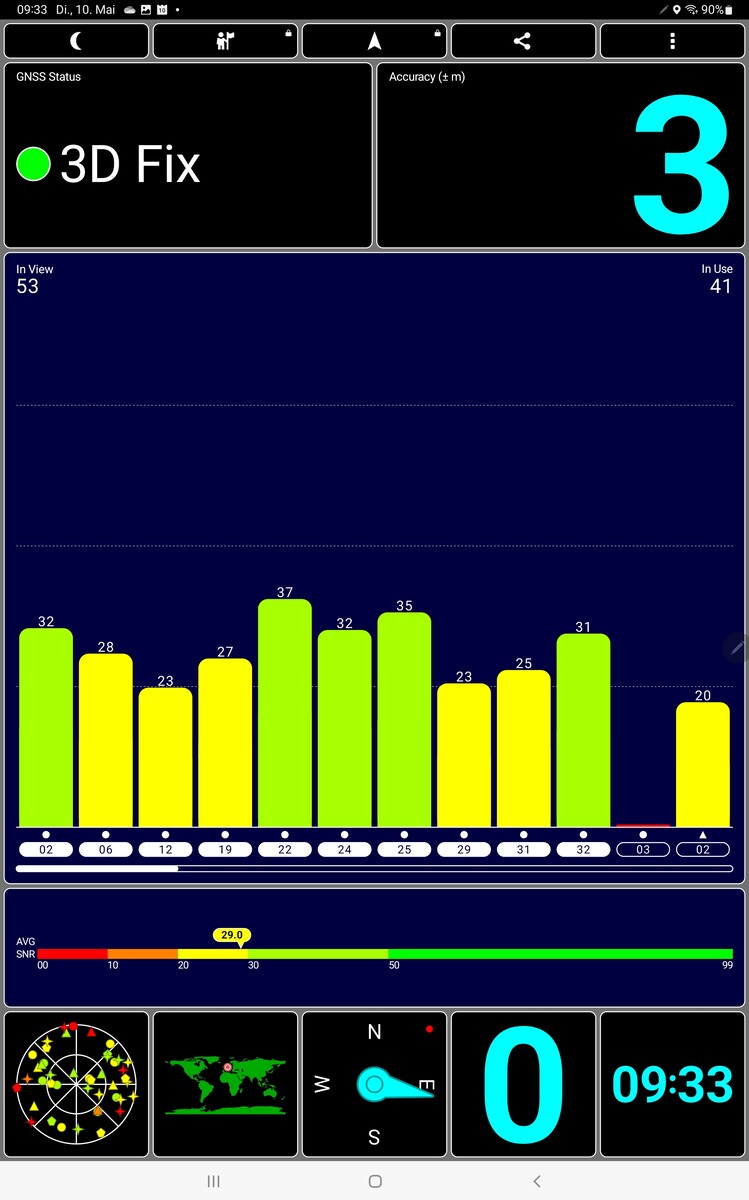Screen dimensions: 749x1200
Task: Open the satellite sky view tile
Action: pyautogui.click(x=76, y=1084)
